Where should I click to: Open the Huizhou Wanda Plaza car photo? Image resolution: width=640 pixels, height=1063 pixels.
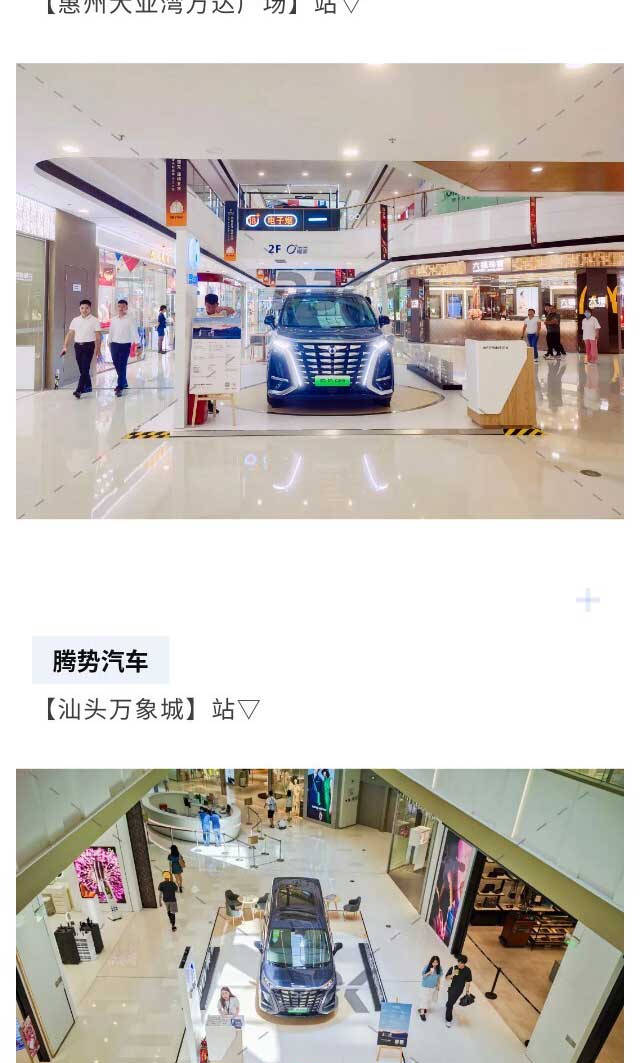320,291
